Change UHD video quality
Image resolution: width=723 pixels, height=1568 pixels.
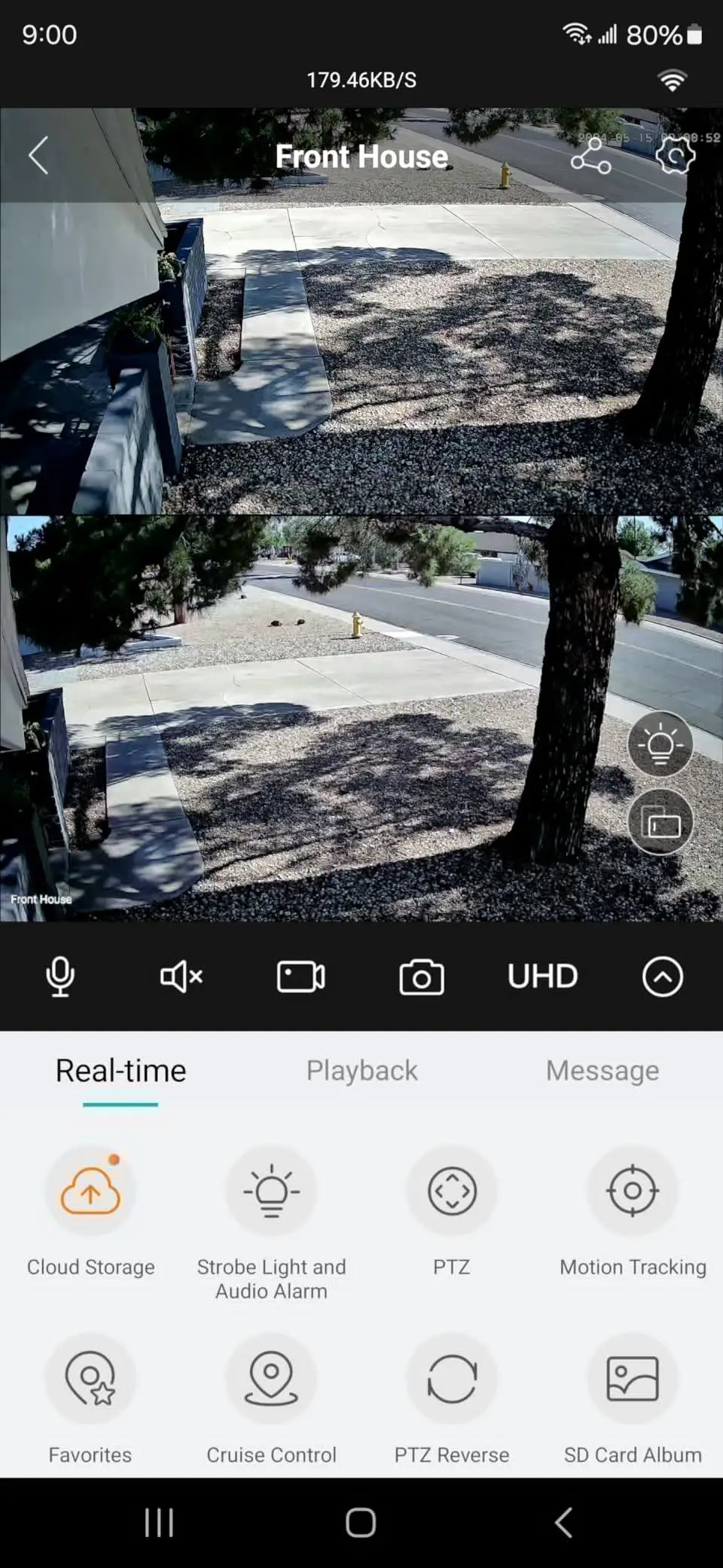tap(542, 977)
